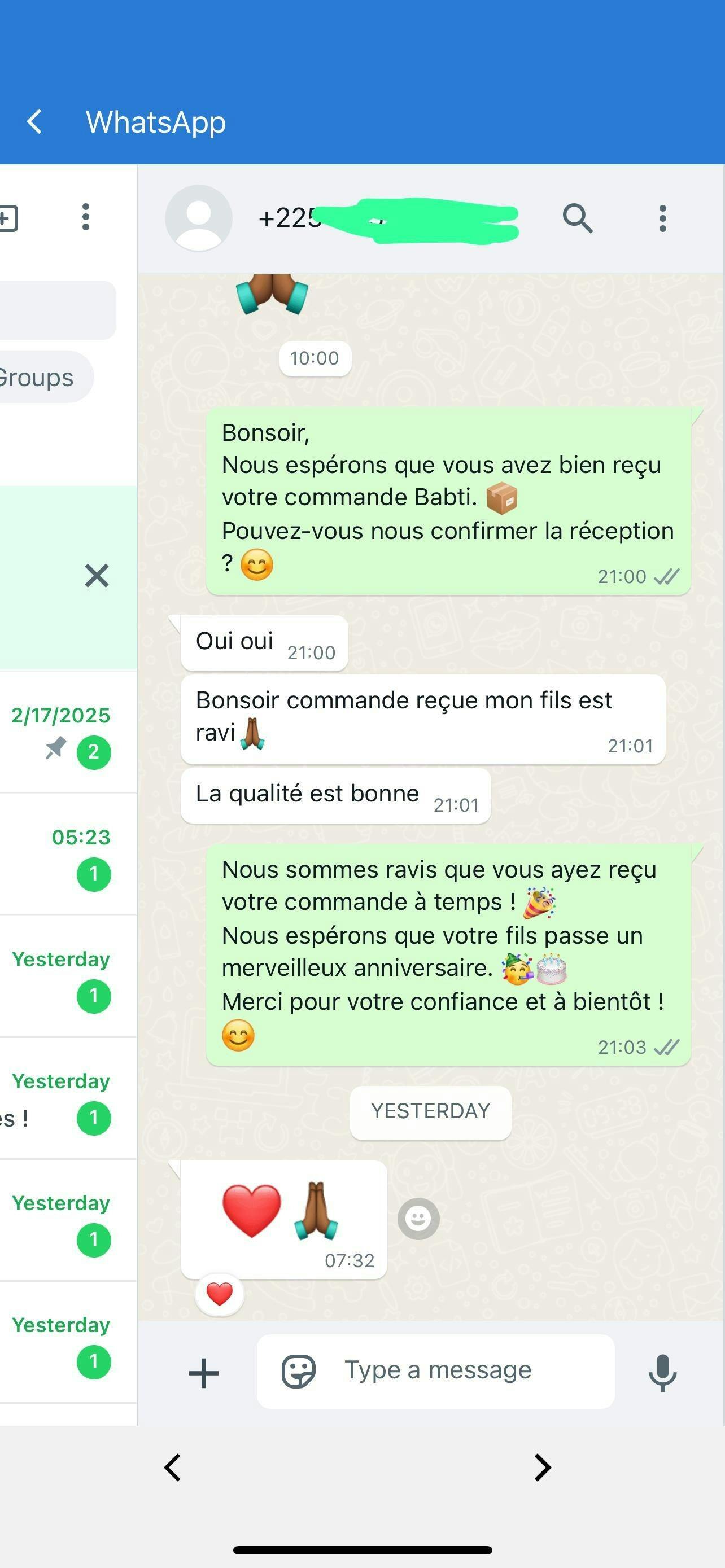Search within this conversation
The height and width of the screenshot is (1568, 725).
click(x=577, y=218)
